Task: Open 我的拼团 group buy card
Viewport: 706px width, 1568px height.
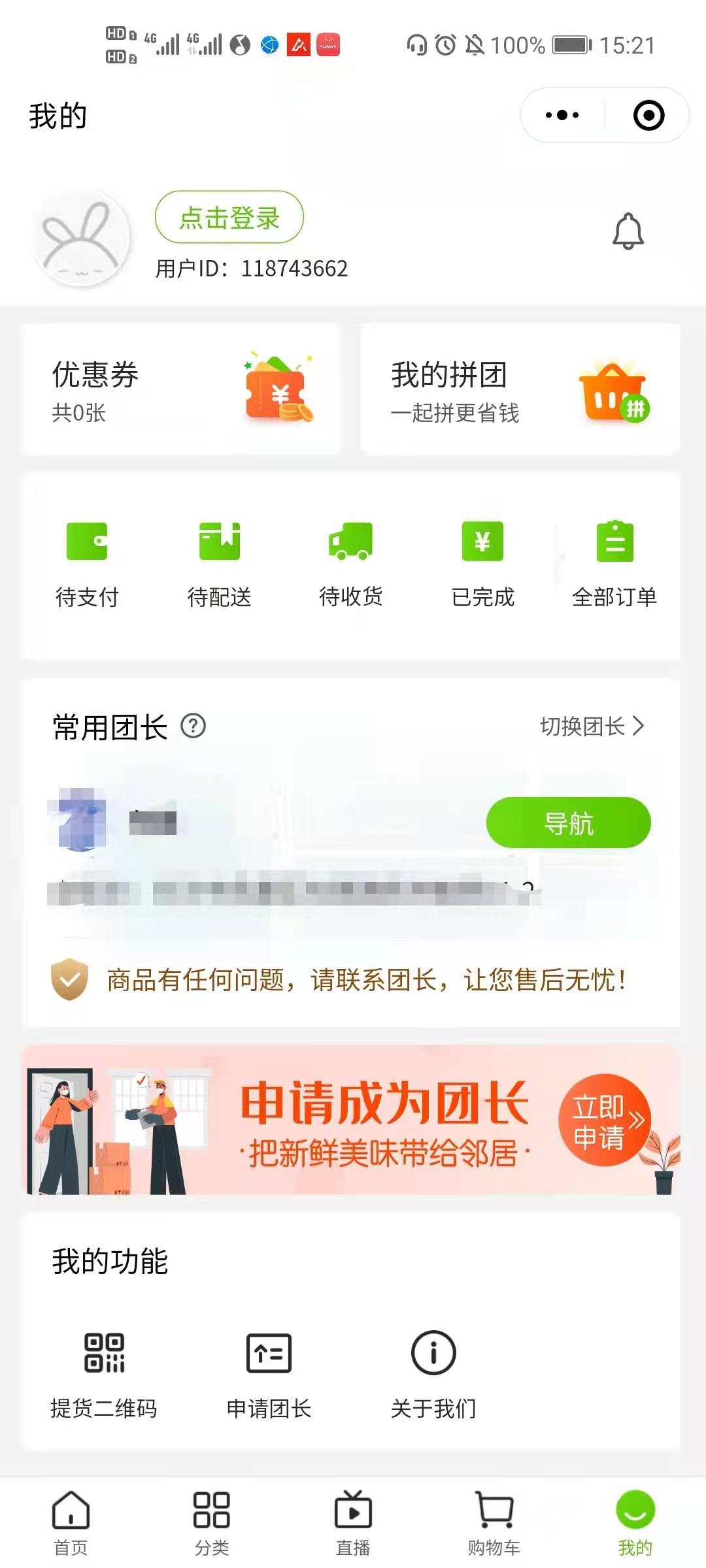Action: point(520,389)
